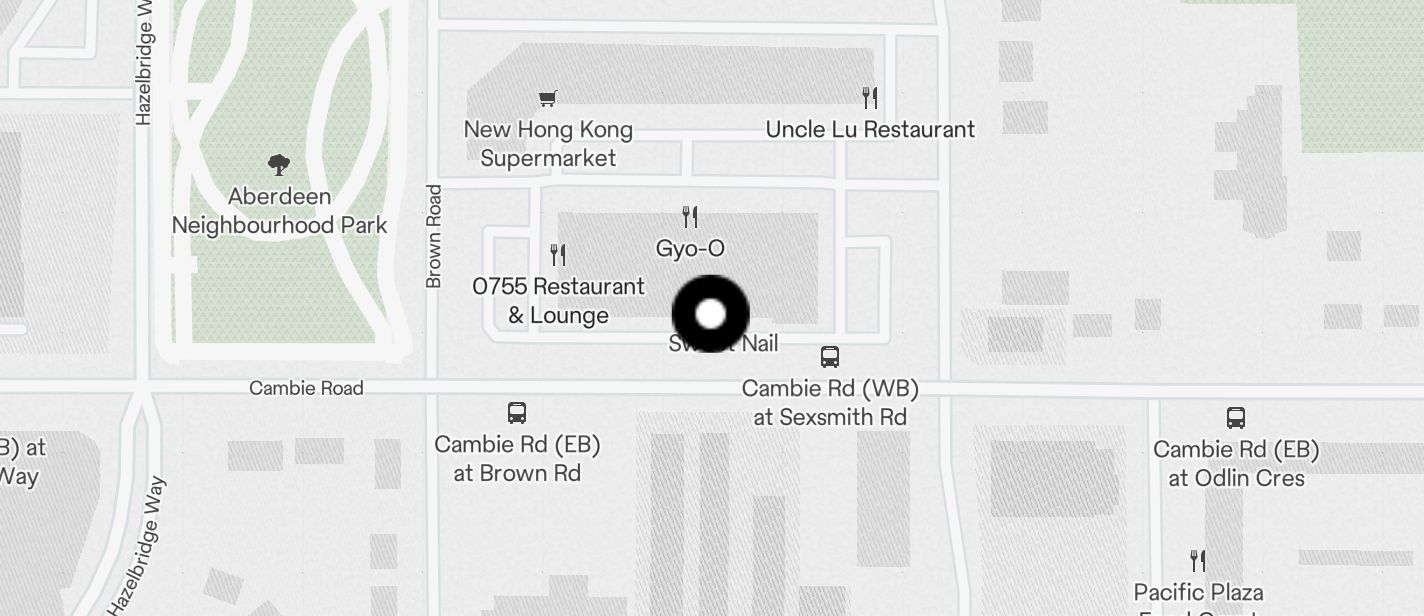Open Cambie Rd (EB) at Brown Rd stop
1424x616 pixels.
517,413
